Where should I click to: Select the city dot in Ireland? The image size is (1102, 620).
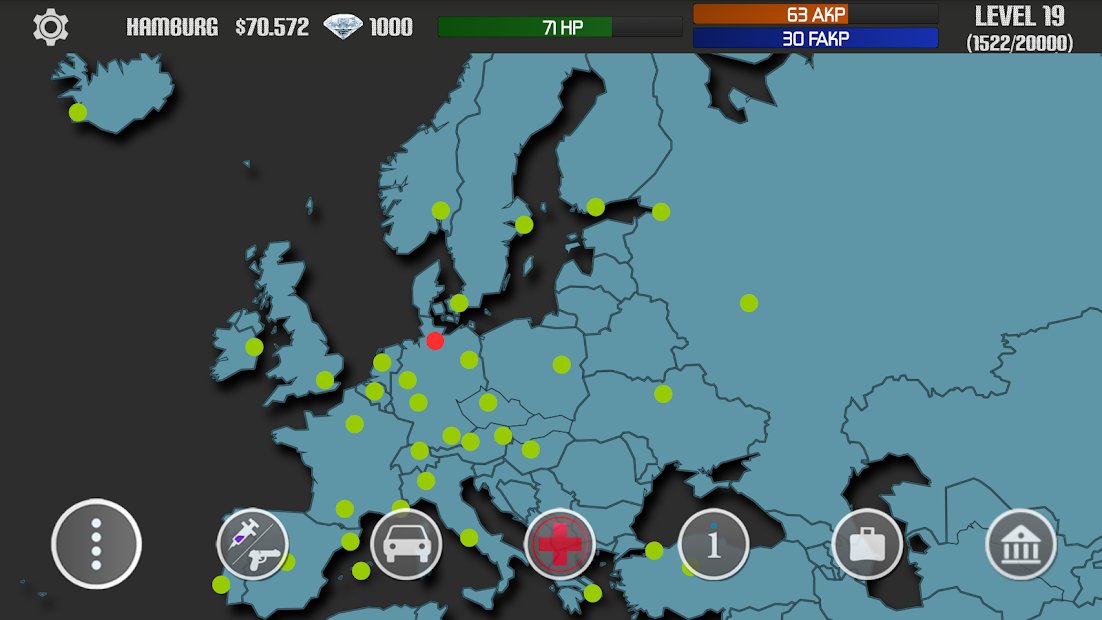pyautogui.click(x=254, y=347)
